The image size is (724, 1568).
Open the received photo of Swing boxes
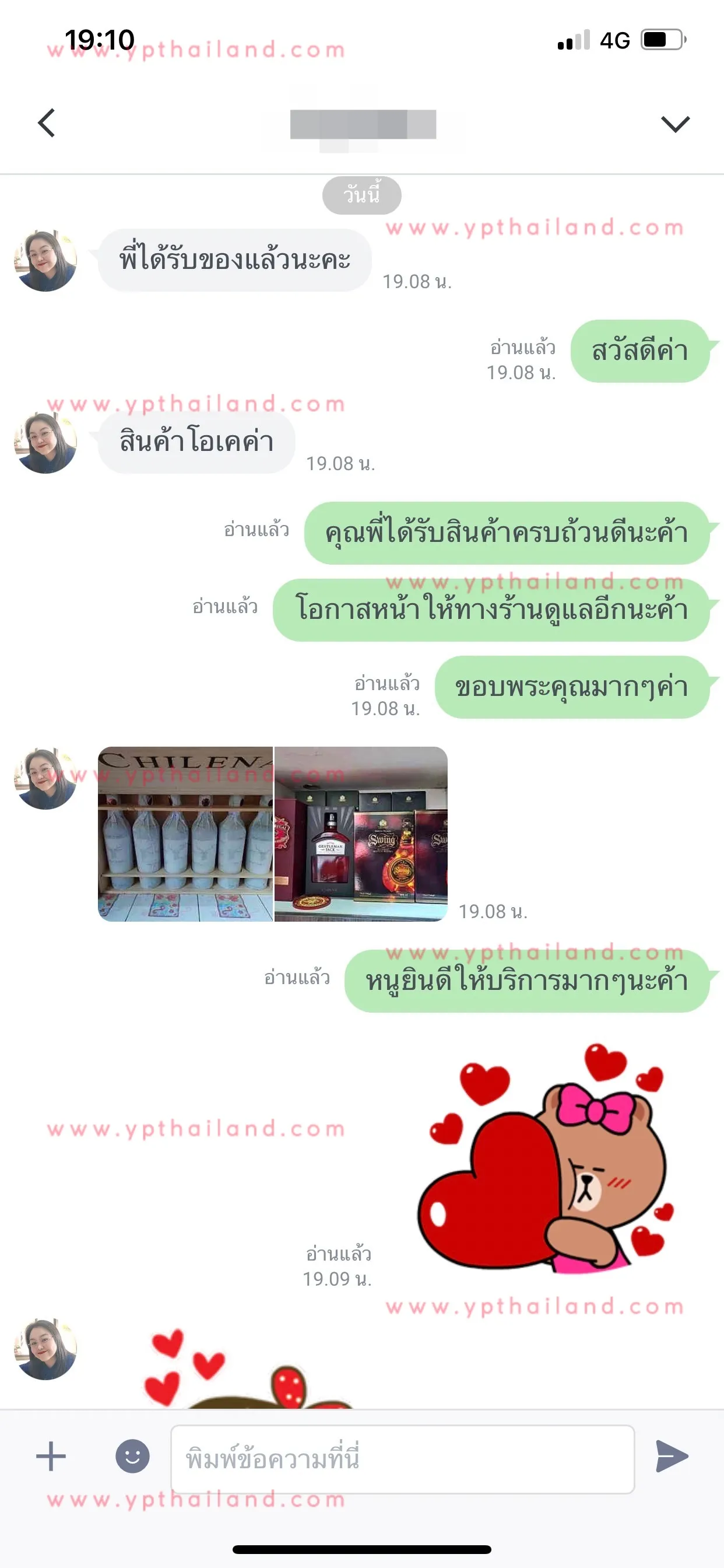361,834
